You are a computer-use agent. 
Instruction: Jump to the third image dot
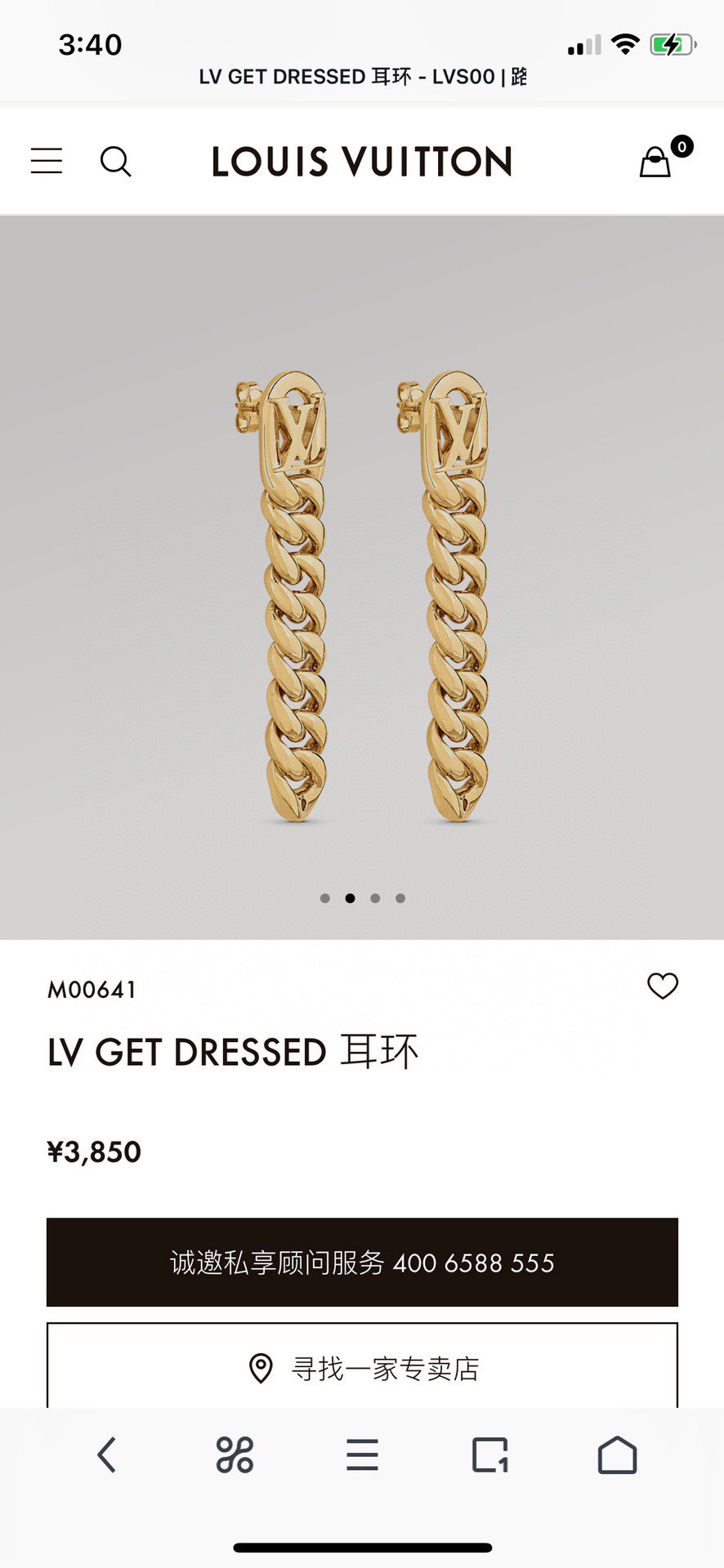tap(375, 898)
